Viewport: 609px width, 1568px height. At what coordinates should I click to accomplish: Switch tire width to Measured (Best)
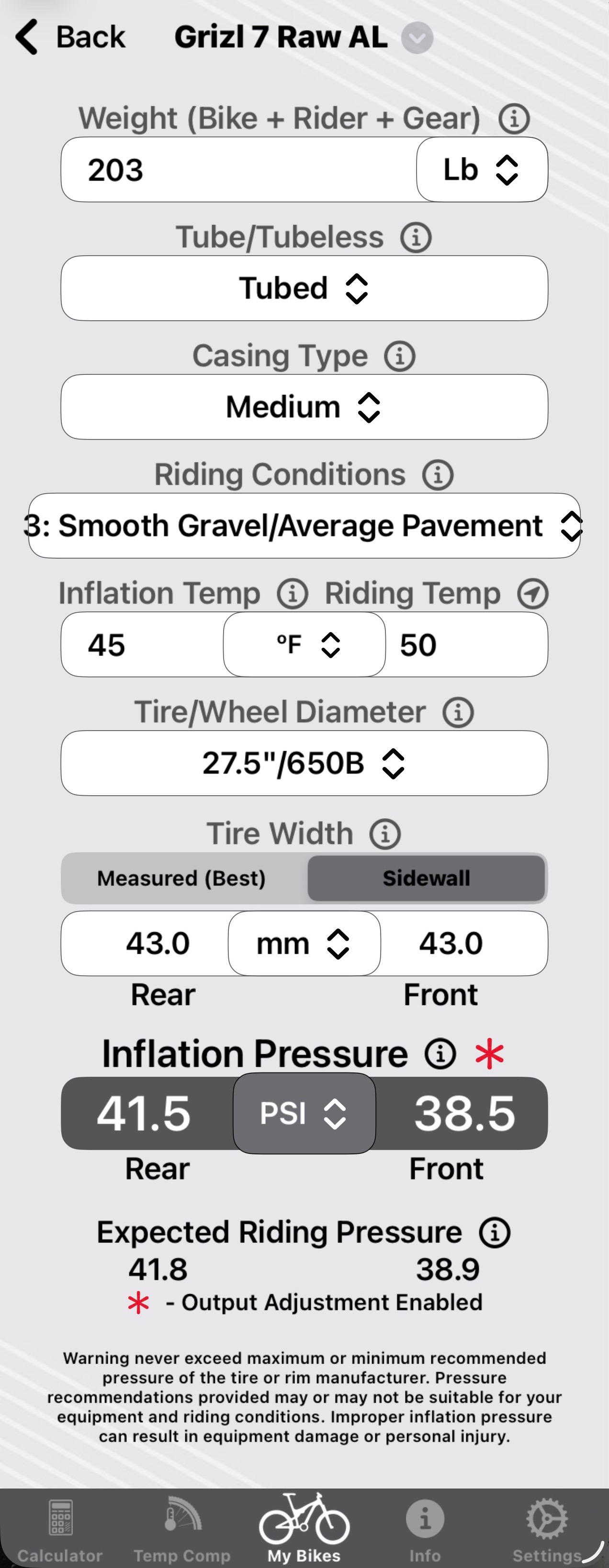point(182,879)
